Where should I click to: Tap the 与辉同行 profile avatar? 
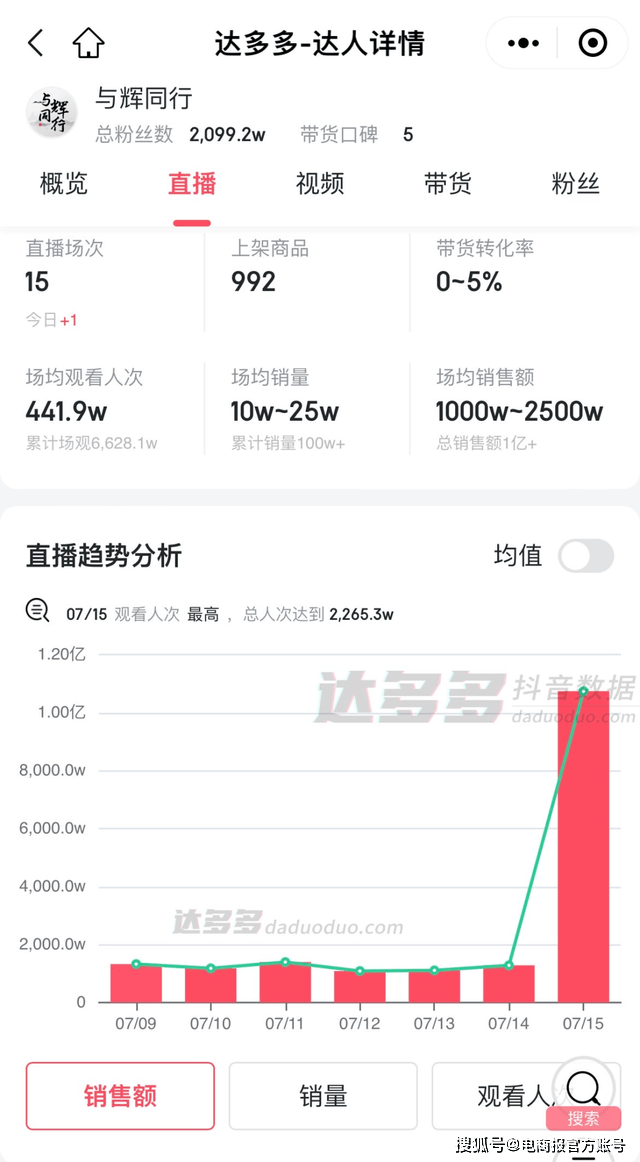click(51, 112)
